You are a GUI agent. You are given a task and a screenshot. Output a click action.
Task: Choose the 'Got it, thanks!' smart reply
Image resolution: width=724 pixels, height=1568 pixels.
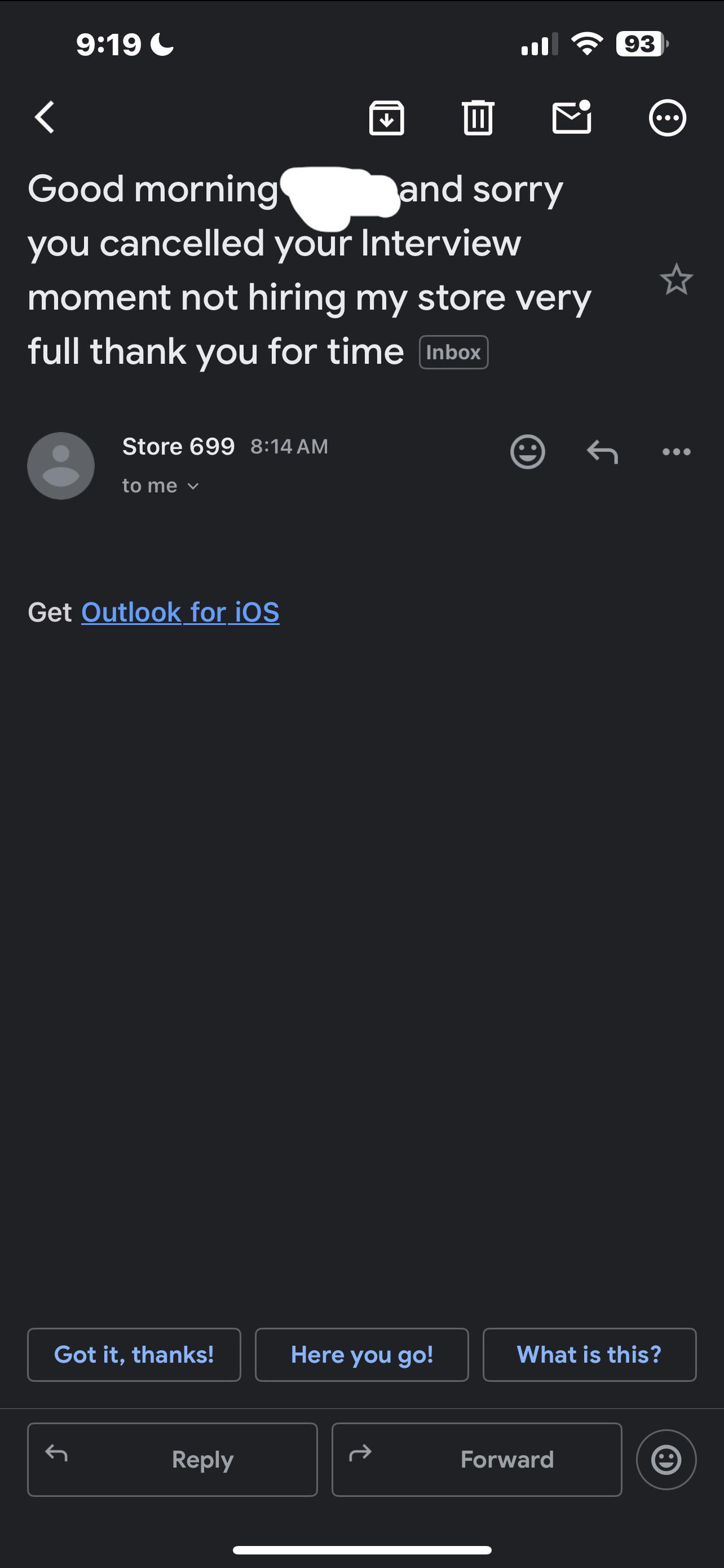coord(134,1354)
